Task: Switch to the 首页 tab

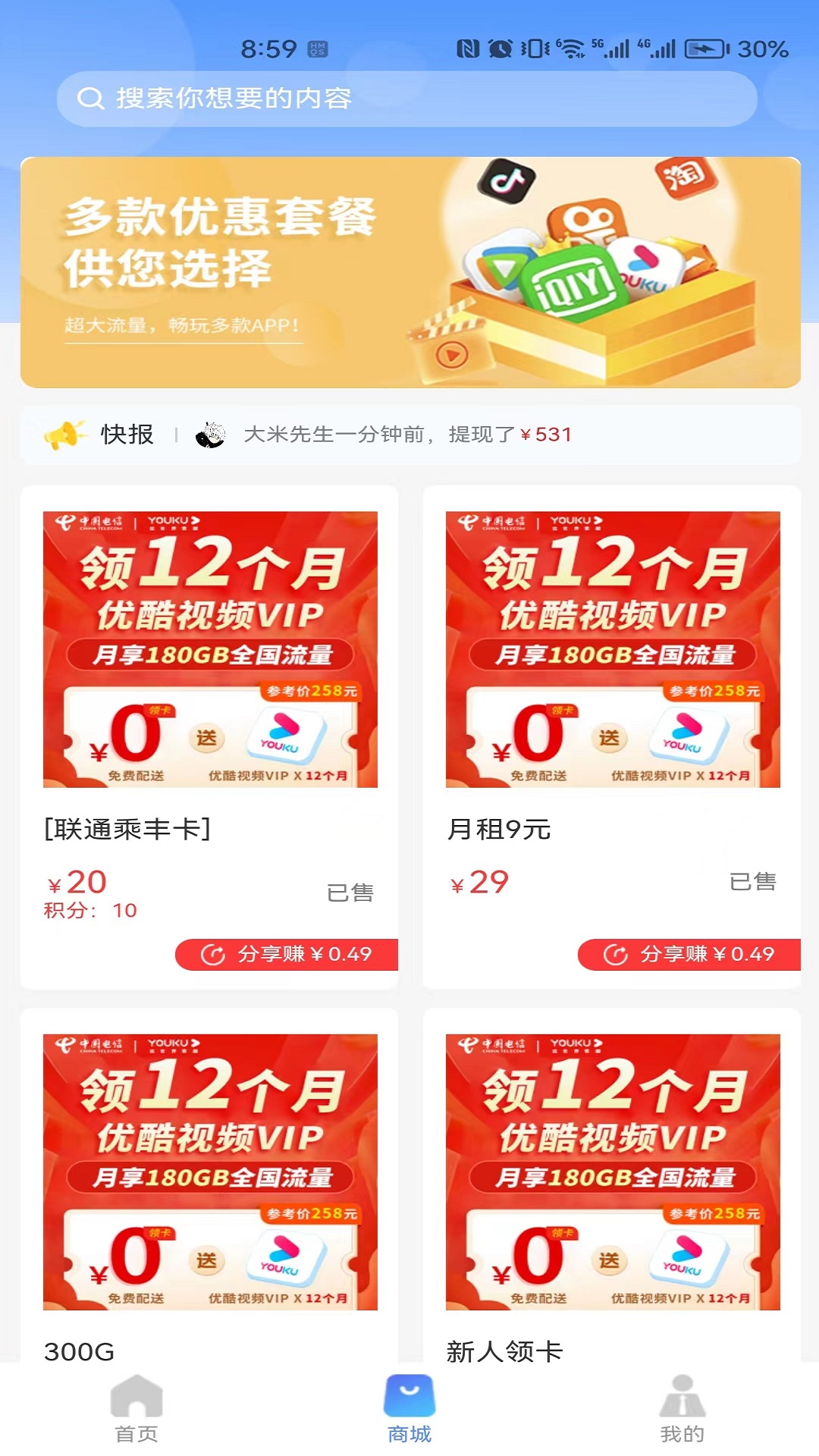Action: (x=136, y=1410)
